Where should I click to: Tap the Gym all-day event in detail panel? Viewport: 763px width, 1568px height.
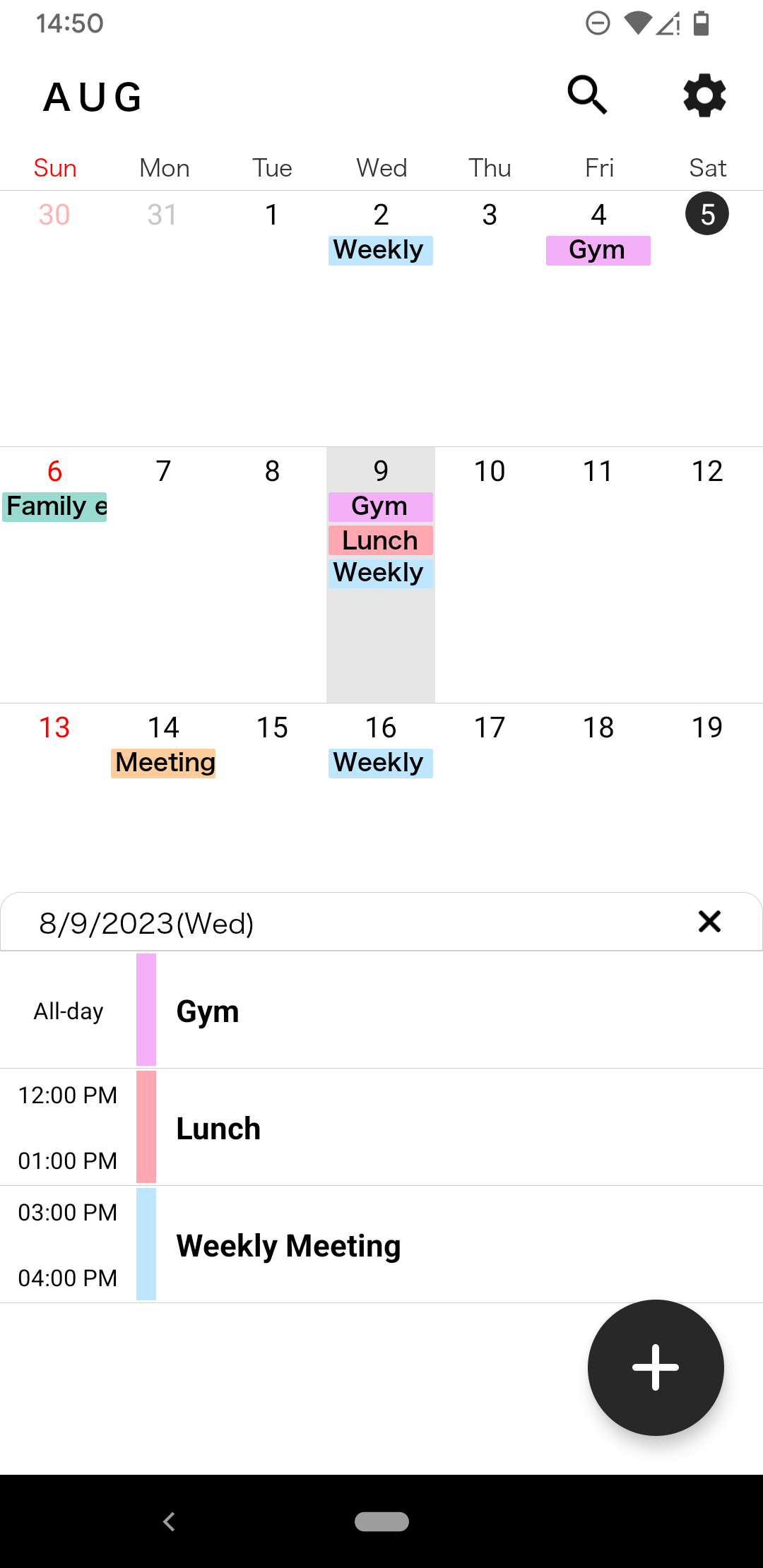point(207,1011)
